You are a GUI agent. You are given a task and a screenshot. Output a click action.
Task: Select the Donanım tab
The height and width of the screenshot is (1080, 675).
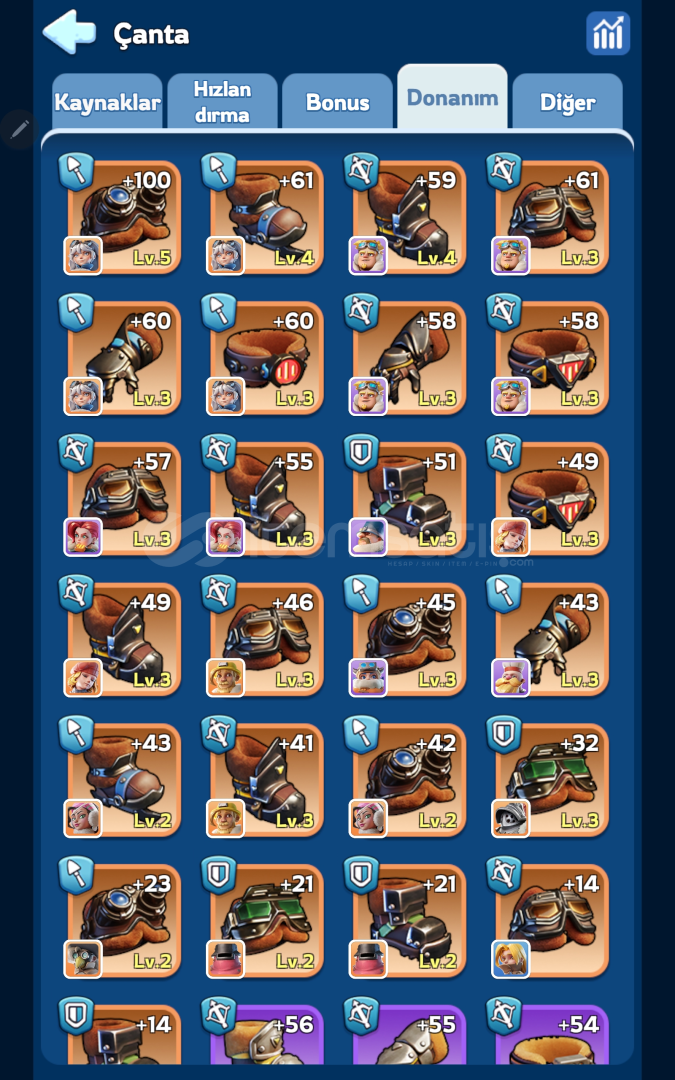coord(453,97)
